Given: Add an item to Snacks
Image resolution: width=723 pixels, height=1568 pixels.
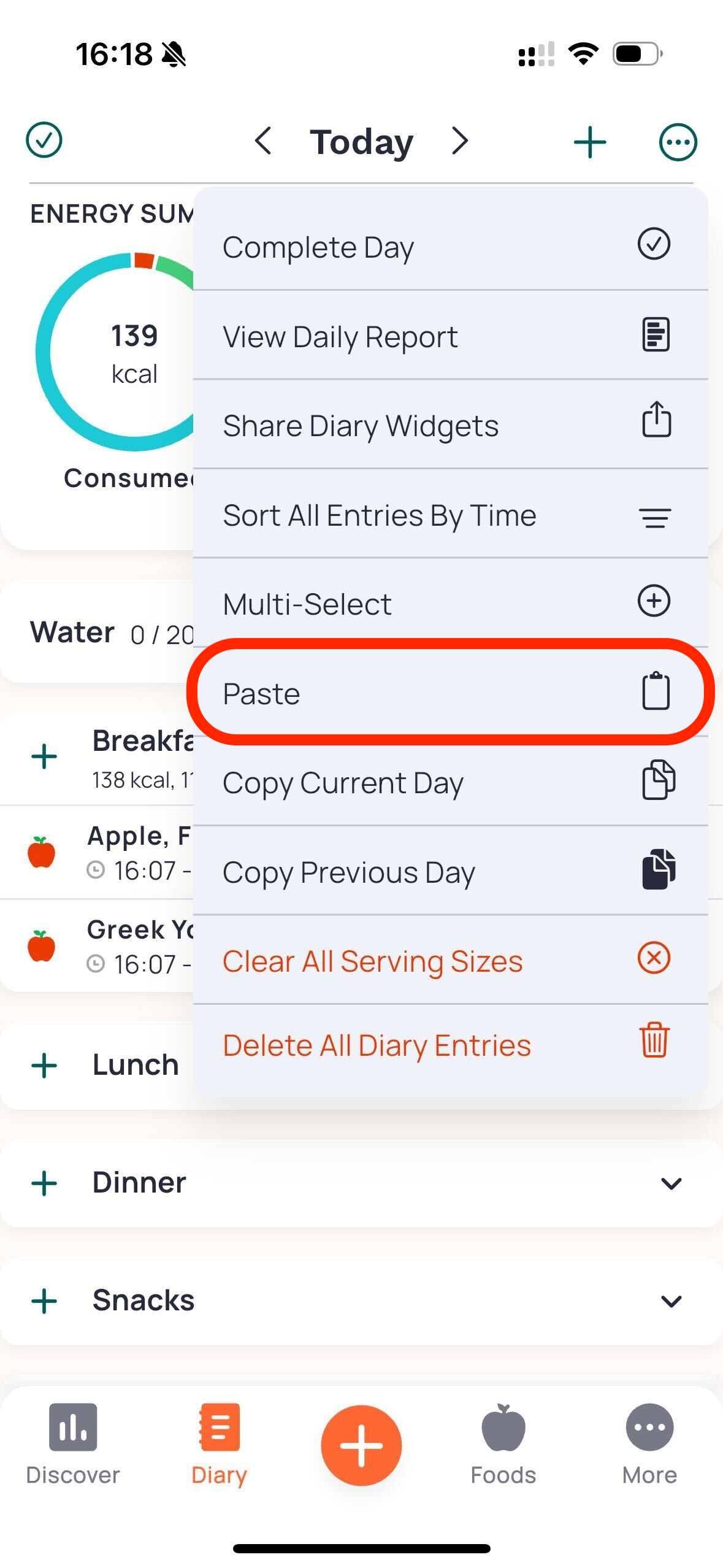Looking at the screenshot, I should (x=44, y=1301).
